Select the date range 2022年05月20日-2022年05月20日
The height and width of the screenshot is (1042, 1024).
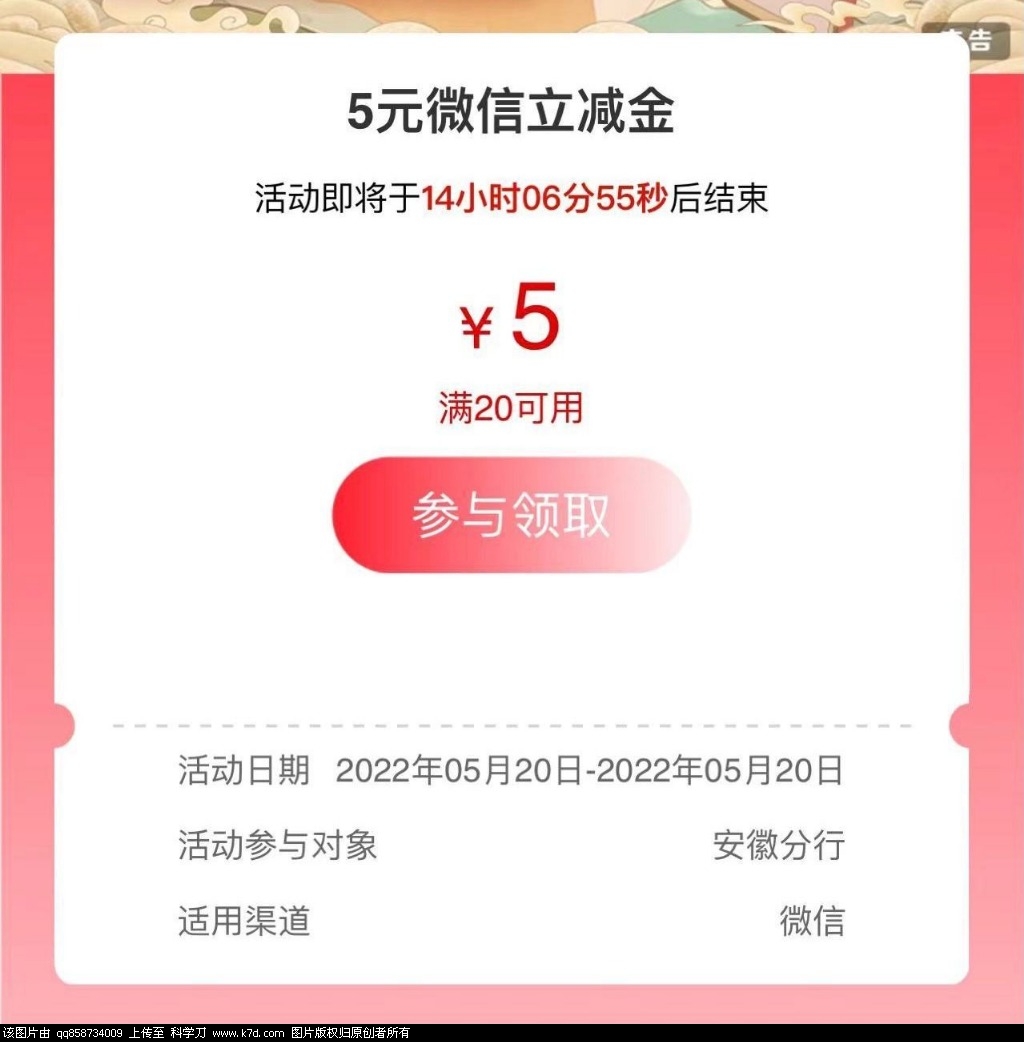coord(592,770)
